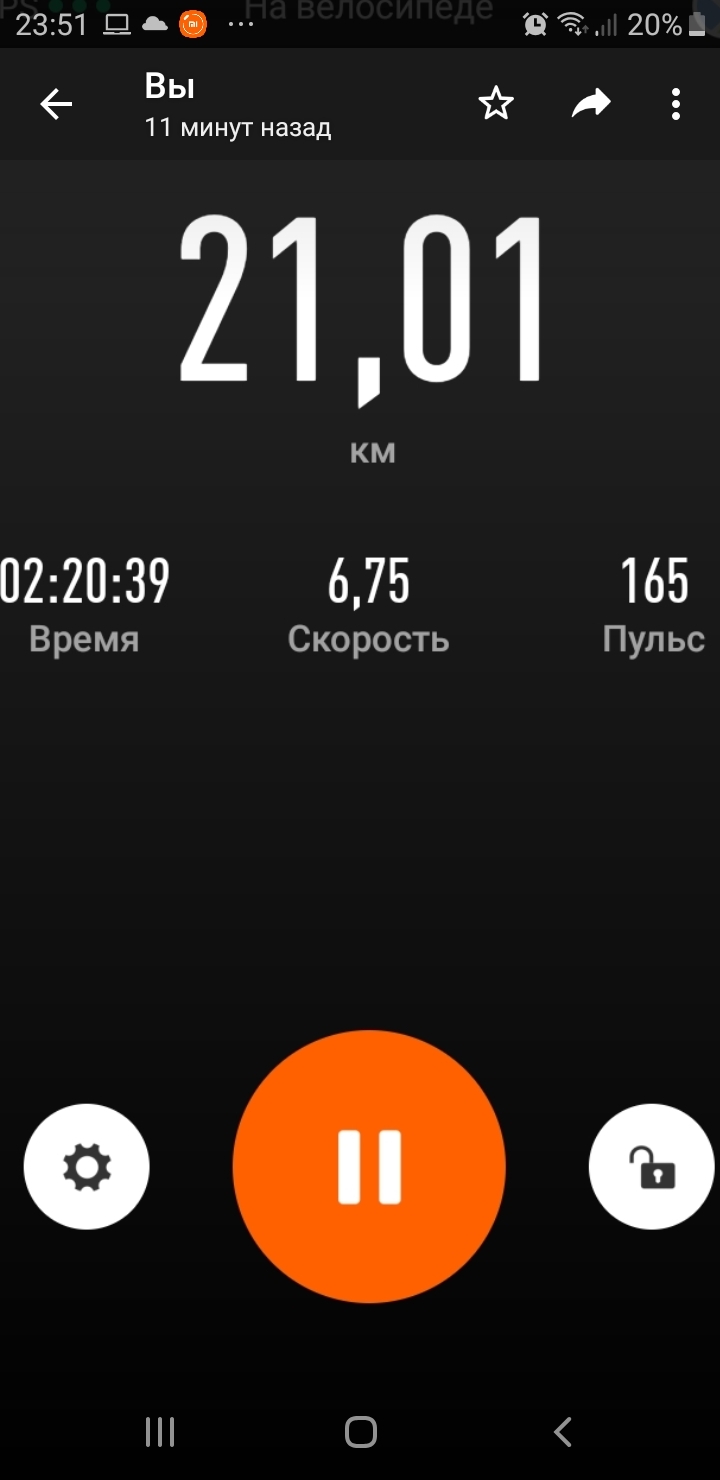720x1480 pixels.
Task: Share this workout via the arrow icon
Action: [x=590, y=104]
